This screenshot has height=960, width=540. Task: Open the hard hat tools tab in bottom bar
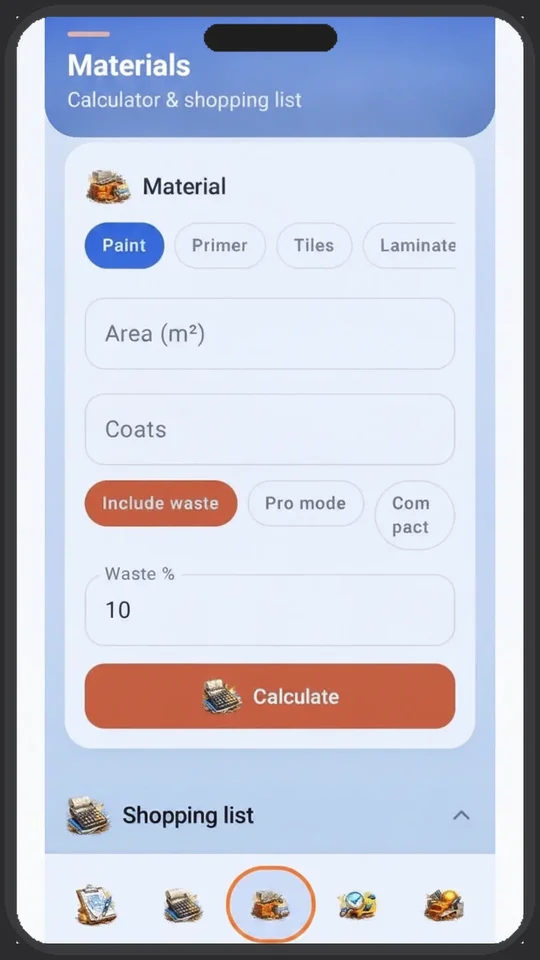444,905
